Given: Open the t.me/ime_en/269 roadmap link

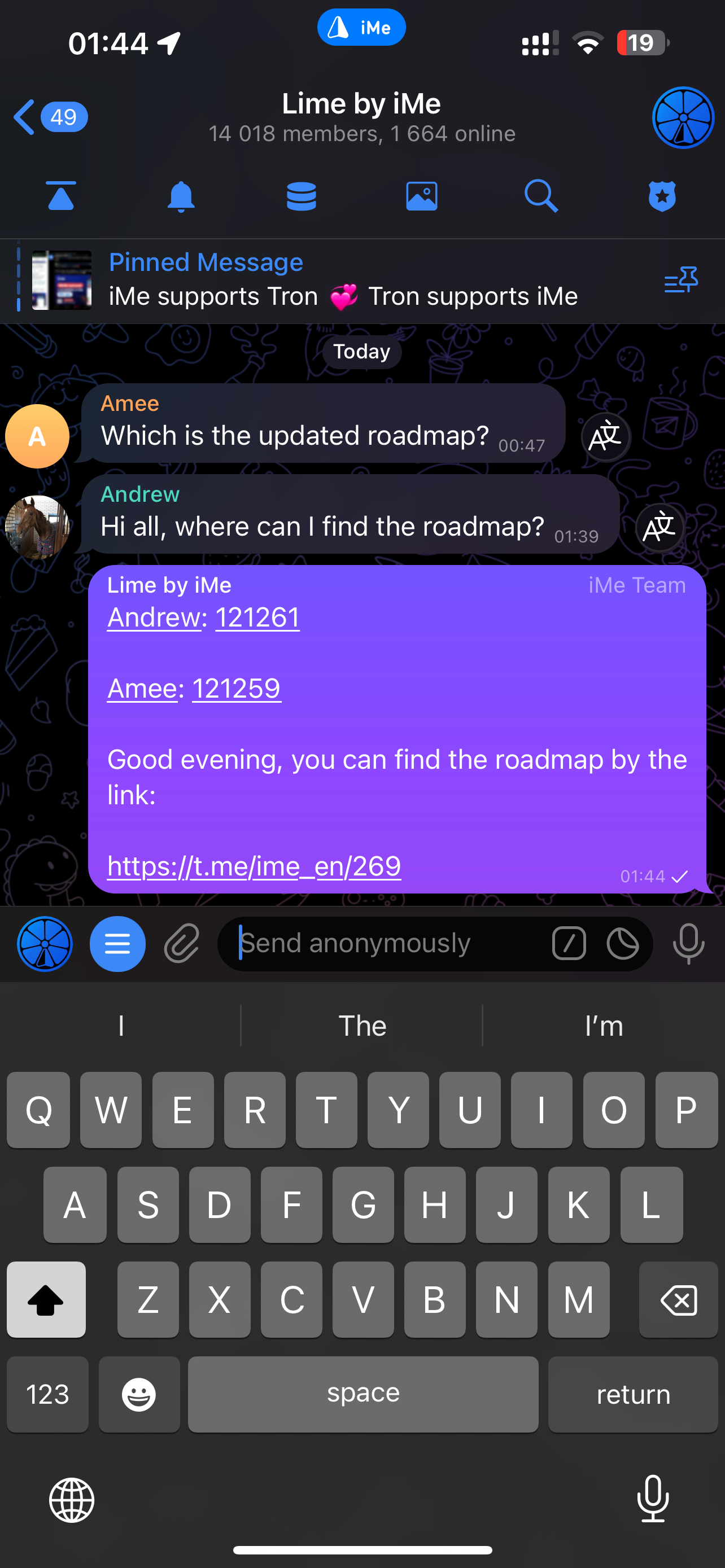Looking at the screenshot, I should click(254, 866).
